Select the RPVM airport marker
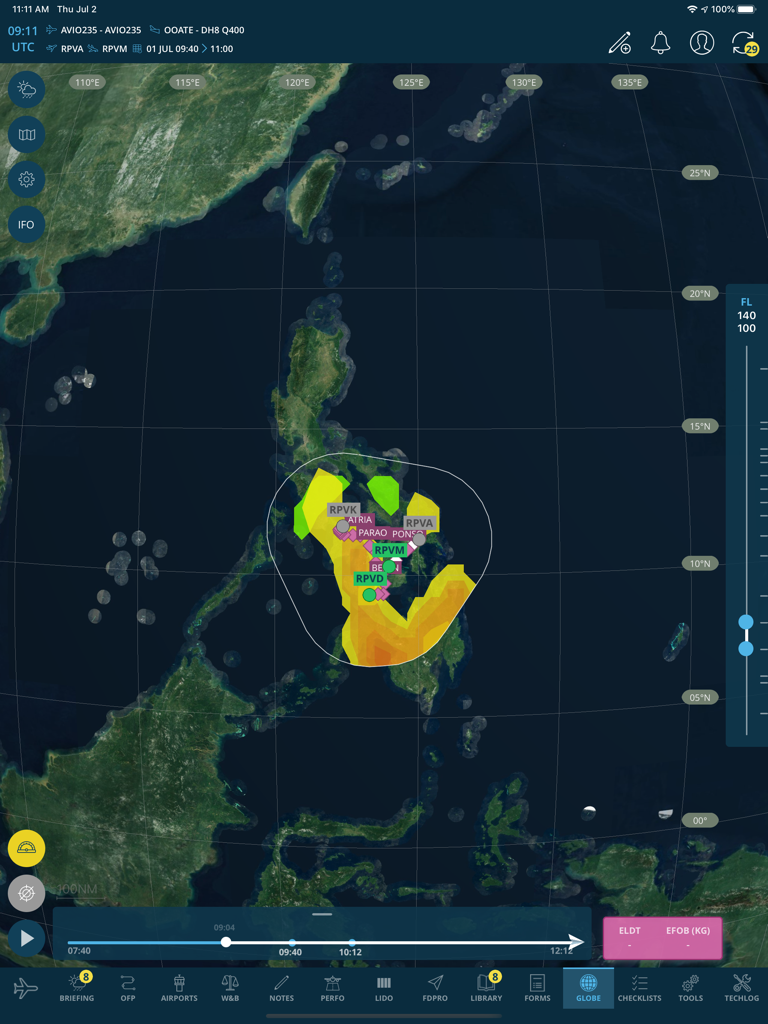 (389, 551)
